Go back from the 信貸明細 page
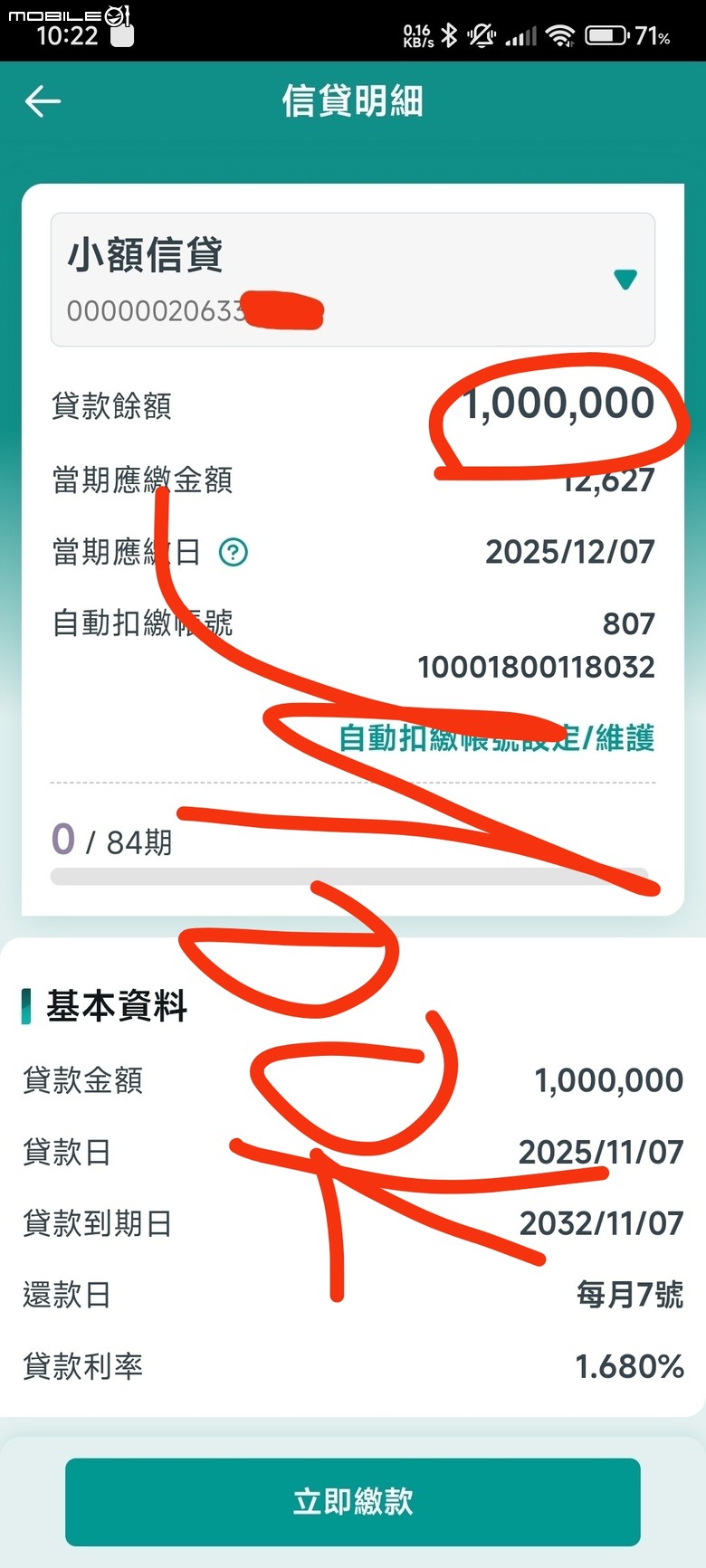 tap(43, 101)
